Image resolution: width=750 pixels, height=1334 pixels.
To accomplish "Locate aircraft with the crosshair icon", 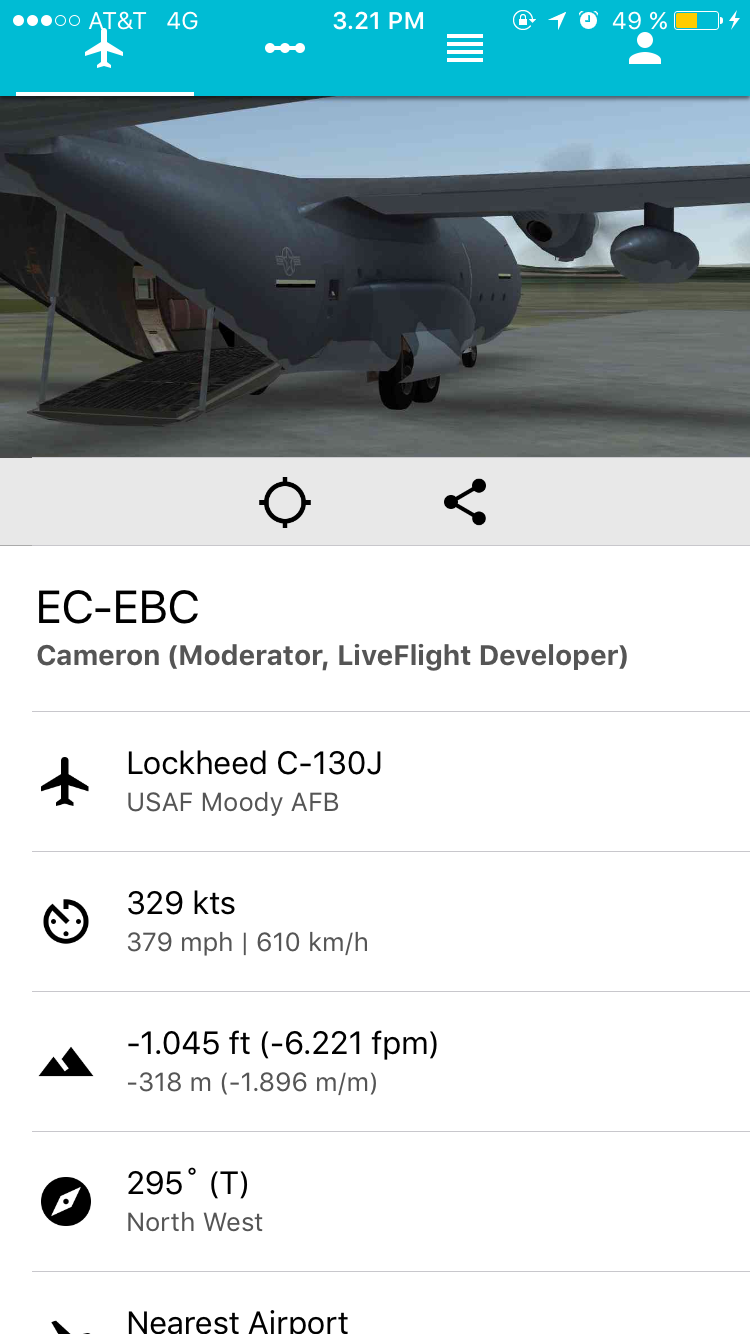I will pyautogui.click(x=285, y=502).
